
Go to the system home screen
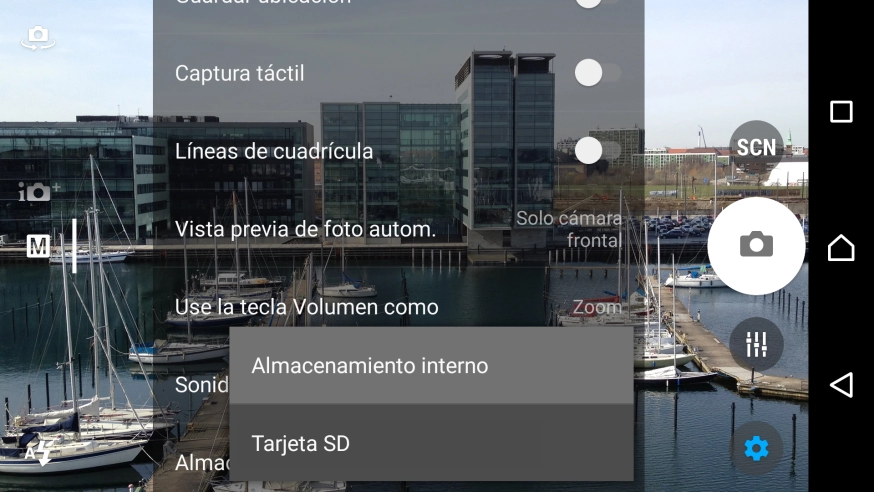(841, 247)
